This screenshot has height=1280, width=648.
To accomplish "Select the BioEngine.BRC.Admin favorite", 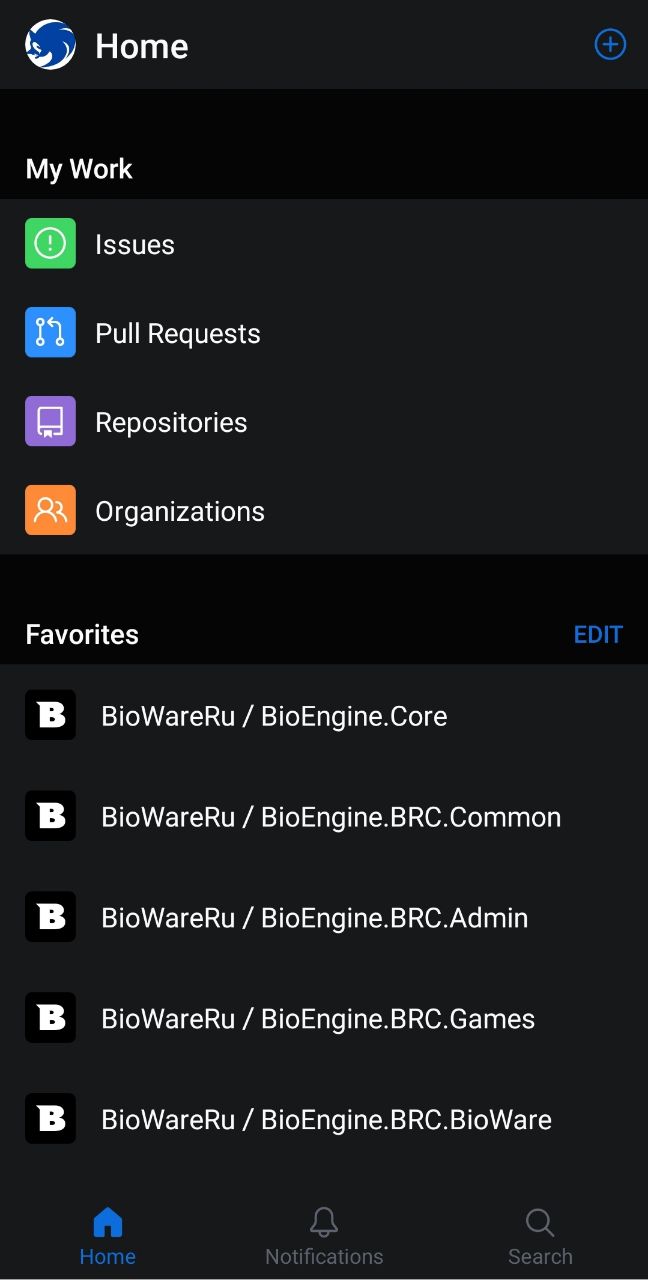I will pyautogui.click(x=324, y=918).
